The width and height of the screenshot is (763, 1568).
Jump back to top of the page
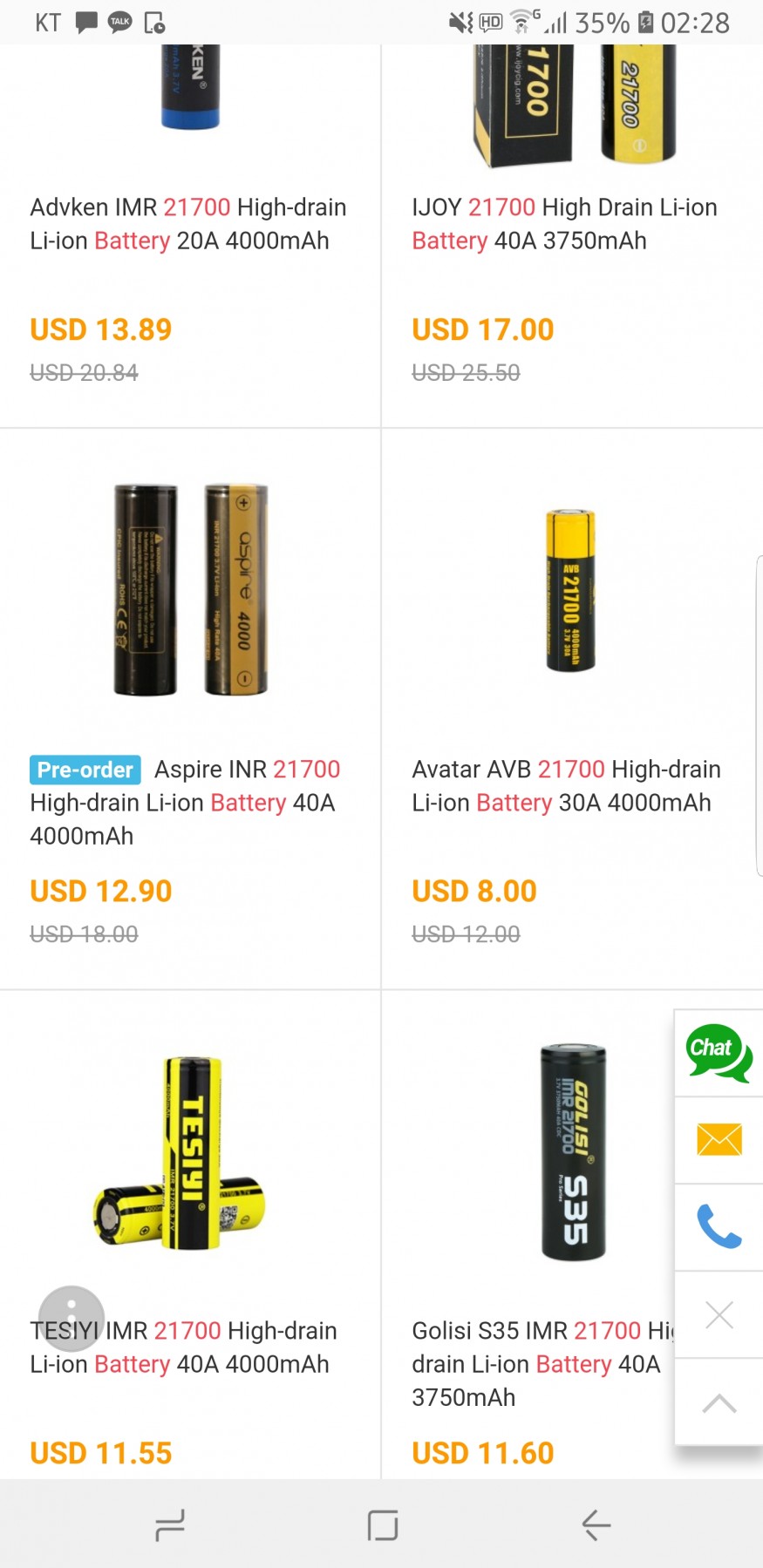719,1402
